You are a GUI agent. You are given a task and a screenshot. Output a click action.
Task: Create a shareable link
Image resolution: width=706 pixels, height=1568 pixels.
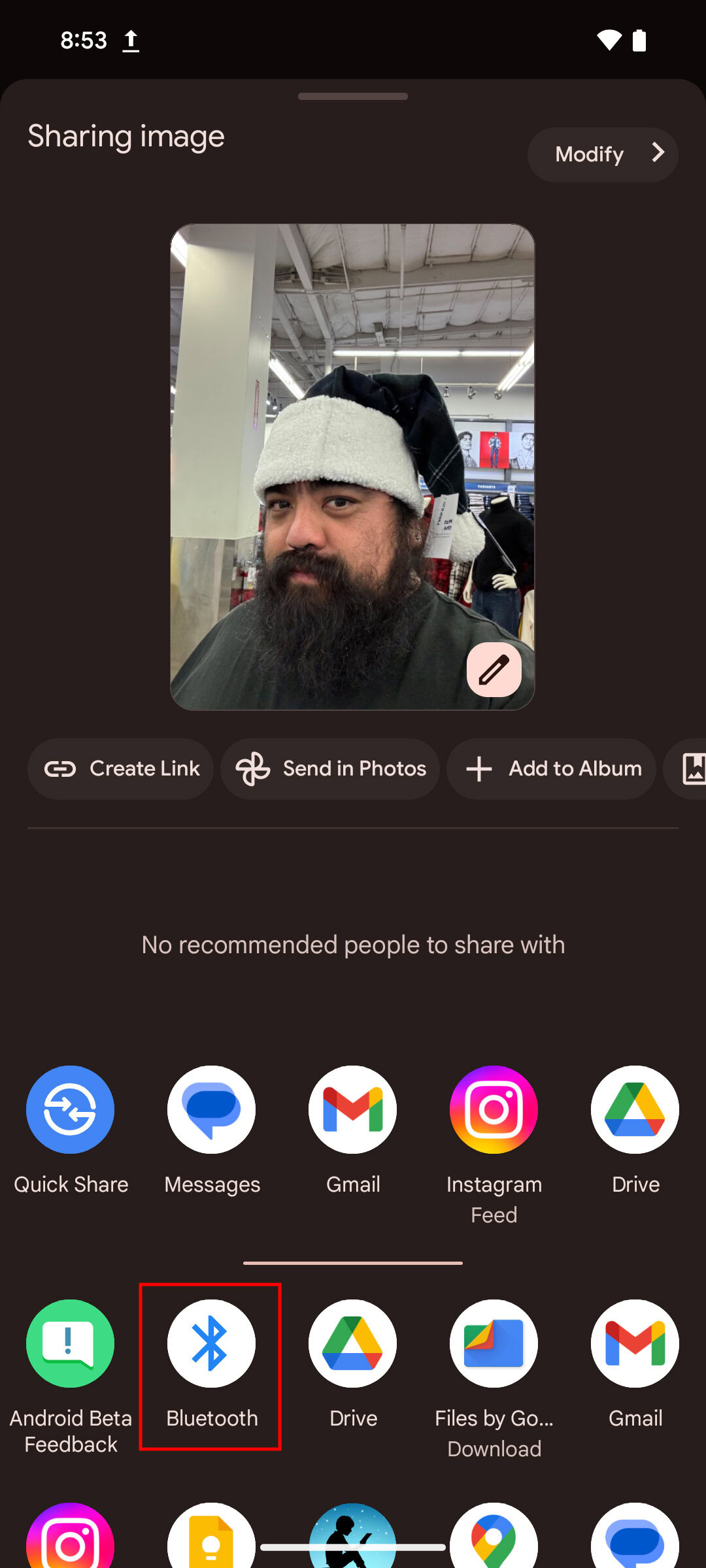[121, 768]
